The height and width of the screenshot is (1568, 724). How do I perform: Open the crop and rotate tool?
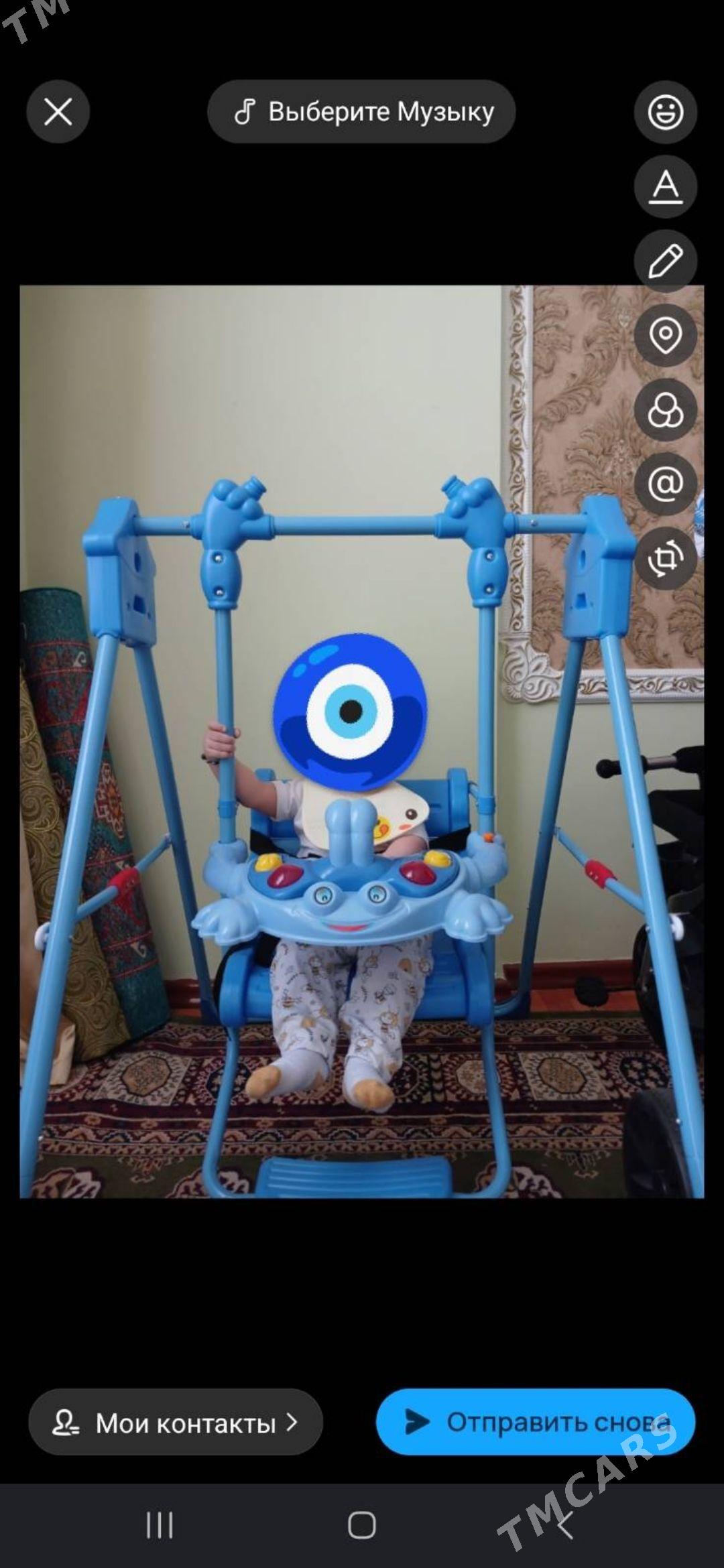pyautogui.click(x=665, y=558)
